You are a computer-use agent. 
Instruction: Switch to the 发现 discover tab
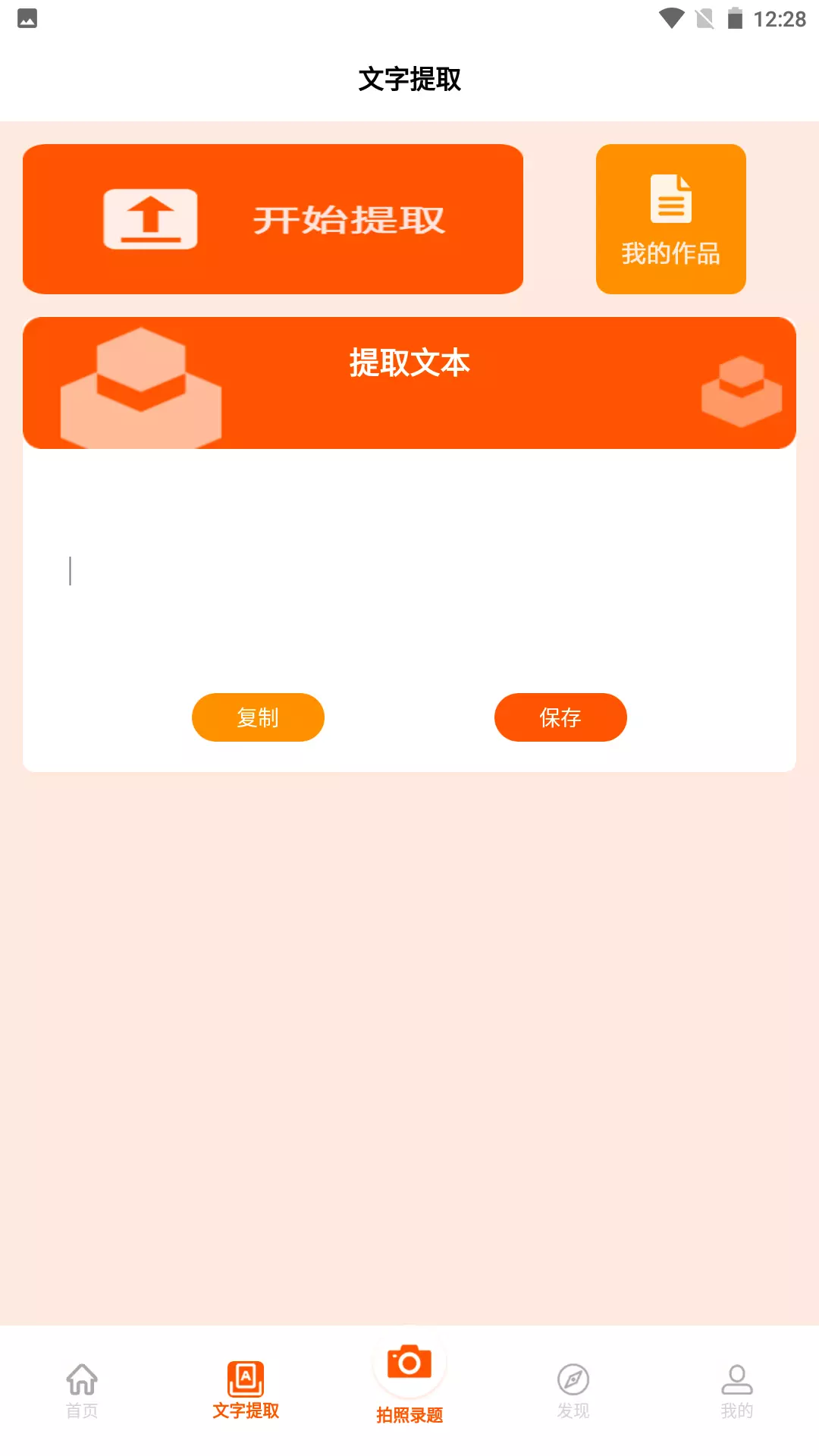coord(573,1391)
